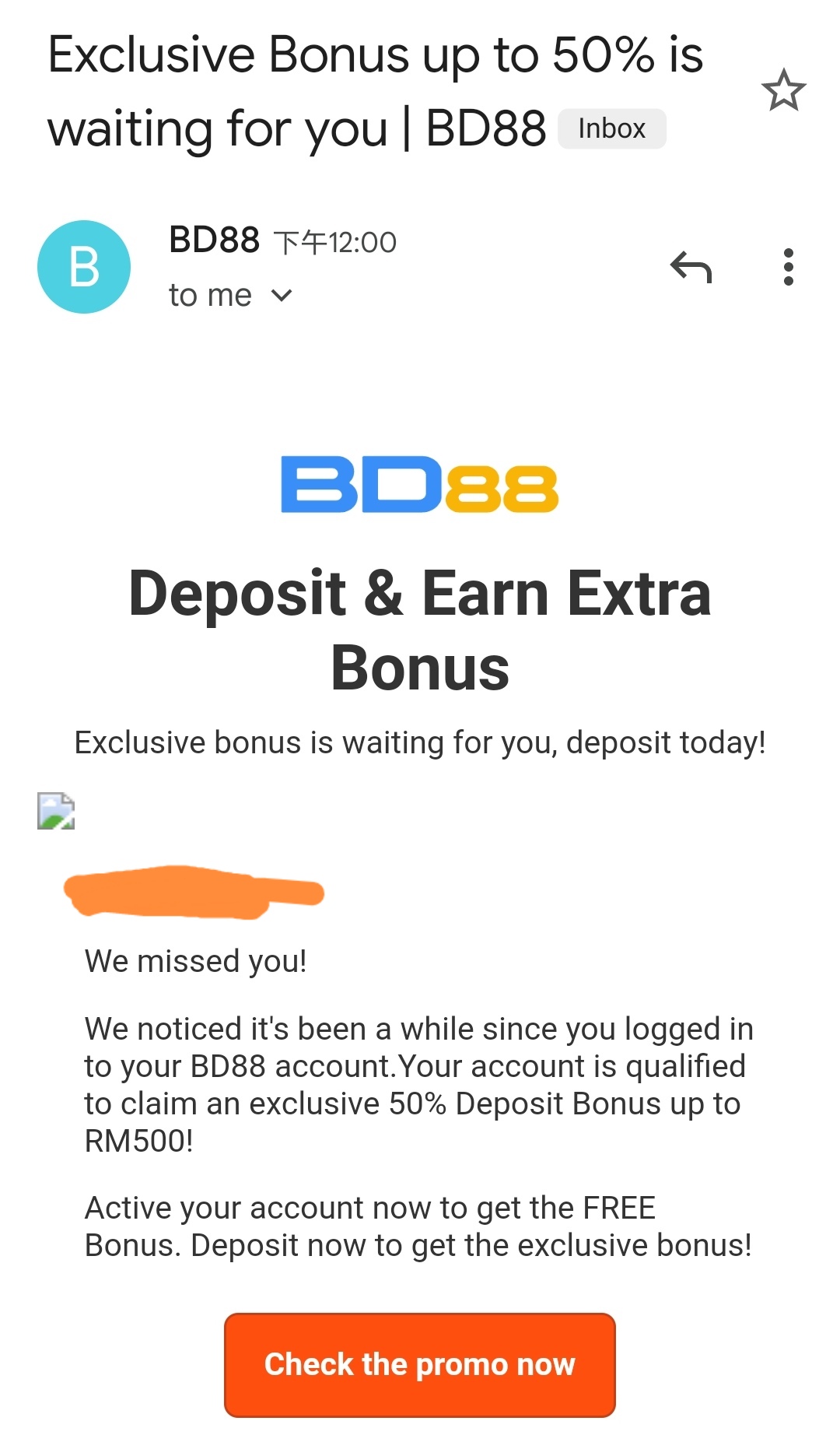Tap the BD88 sender avatar

tap(84, 267)
